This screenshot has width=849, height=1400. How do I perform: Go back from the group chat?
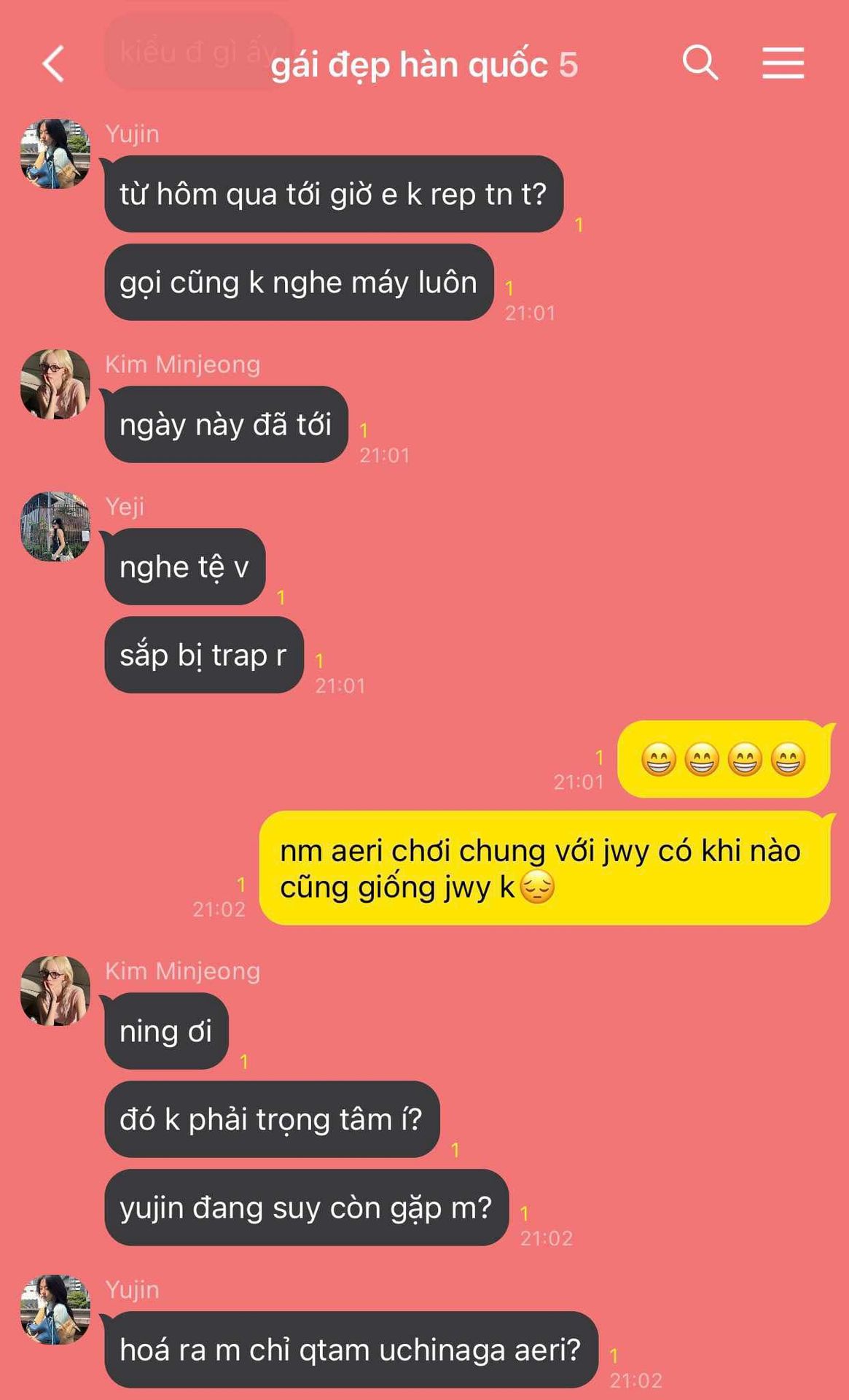click(x=53, y=63)
